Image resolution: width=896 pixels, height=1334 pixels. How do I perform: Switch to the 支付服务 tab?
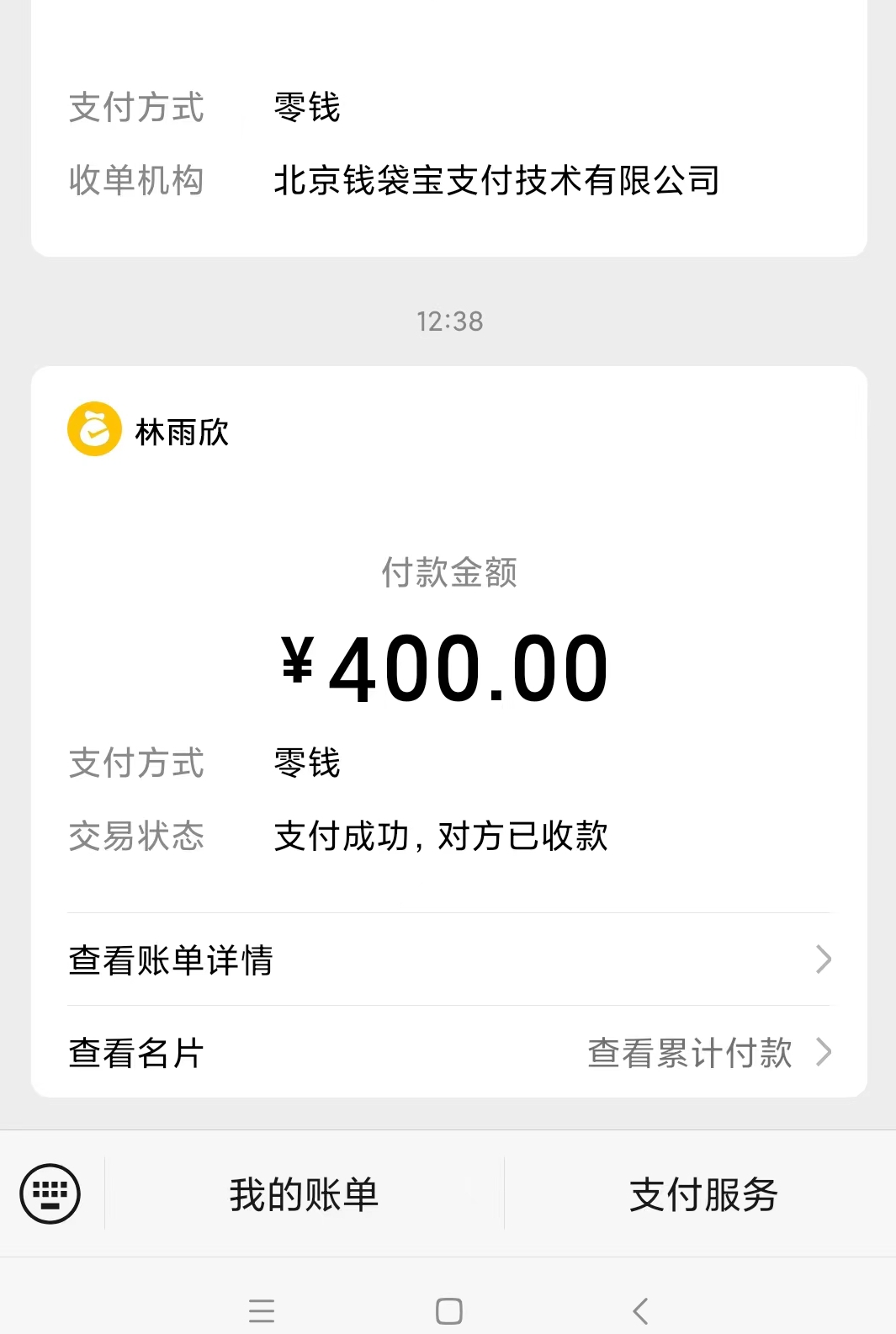704,1192
